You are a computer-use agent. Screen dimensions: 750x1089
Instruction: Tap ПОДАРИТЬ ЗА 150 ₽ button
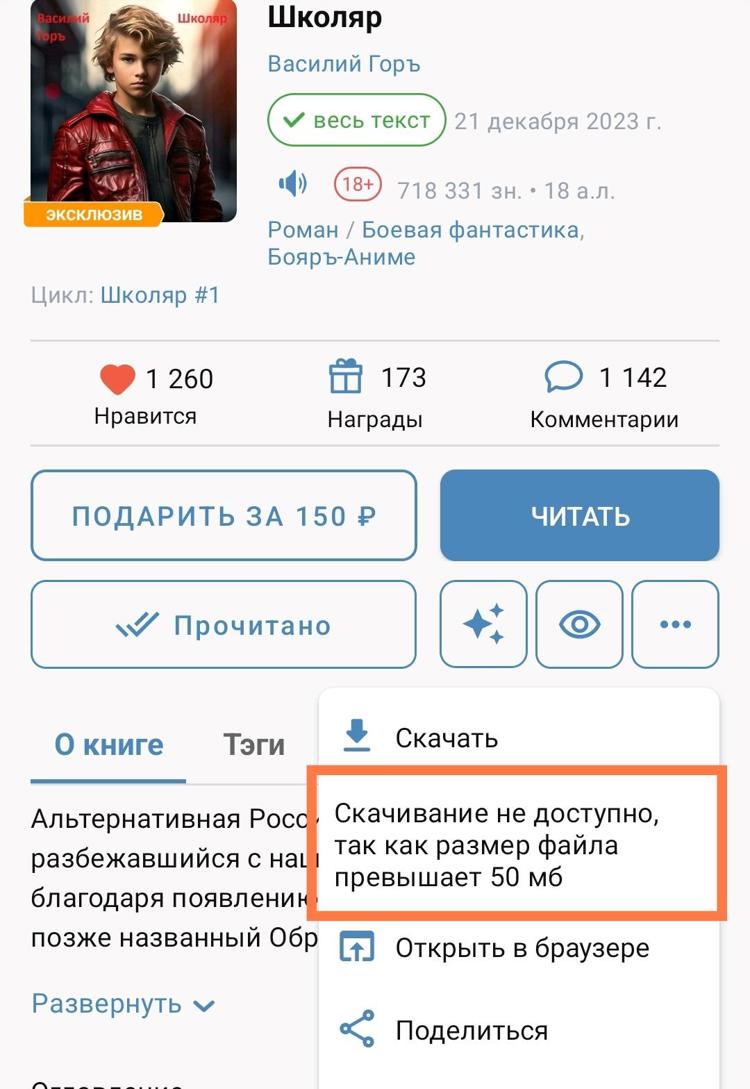point(223,516)
